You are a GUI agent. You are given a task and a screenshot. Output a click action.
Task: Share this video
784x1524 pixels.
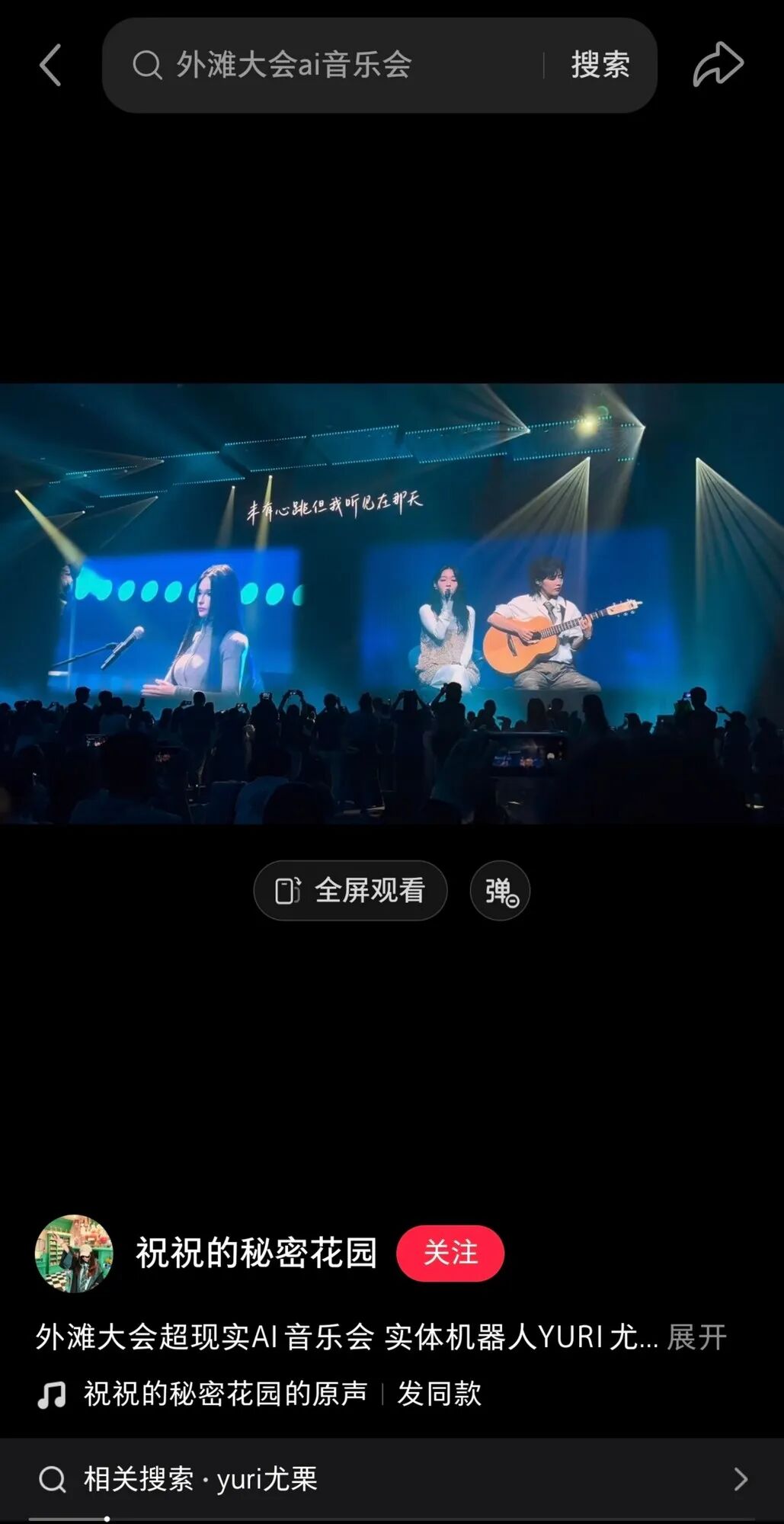718,65
